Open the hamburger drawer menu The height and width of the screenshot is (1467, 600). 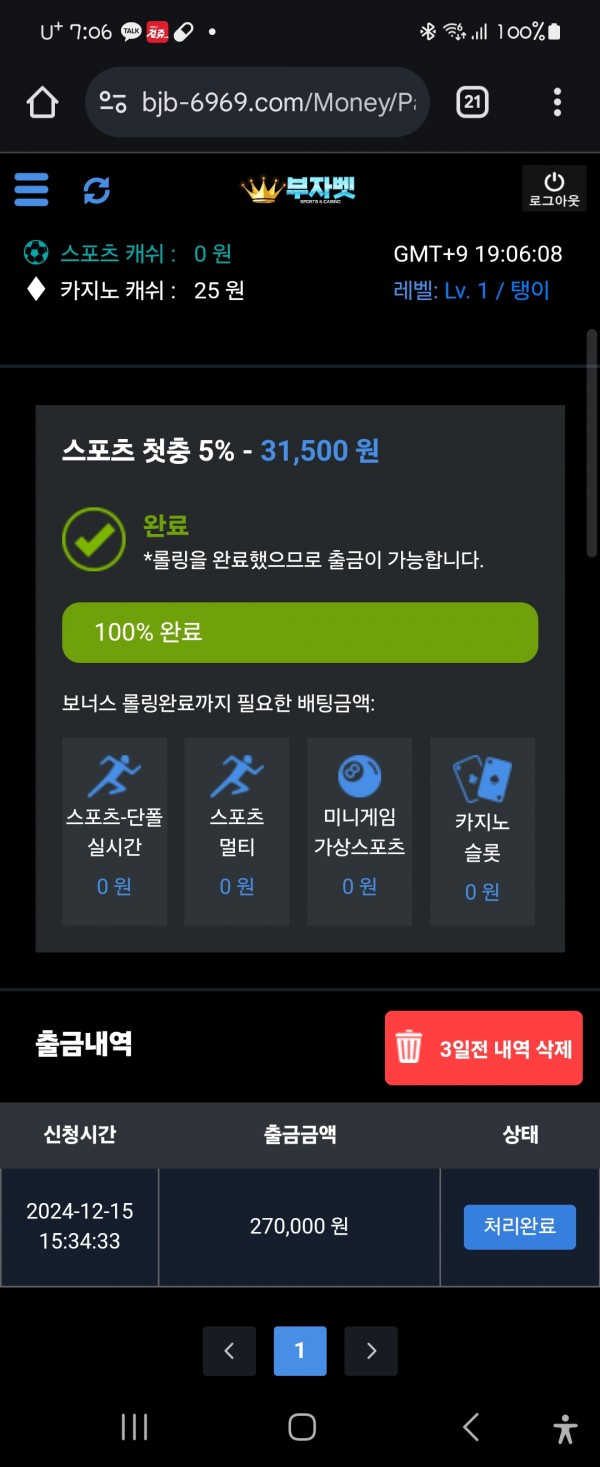pyautogui.click(x=31, y=189)
